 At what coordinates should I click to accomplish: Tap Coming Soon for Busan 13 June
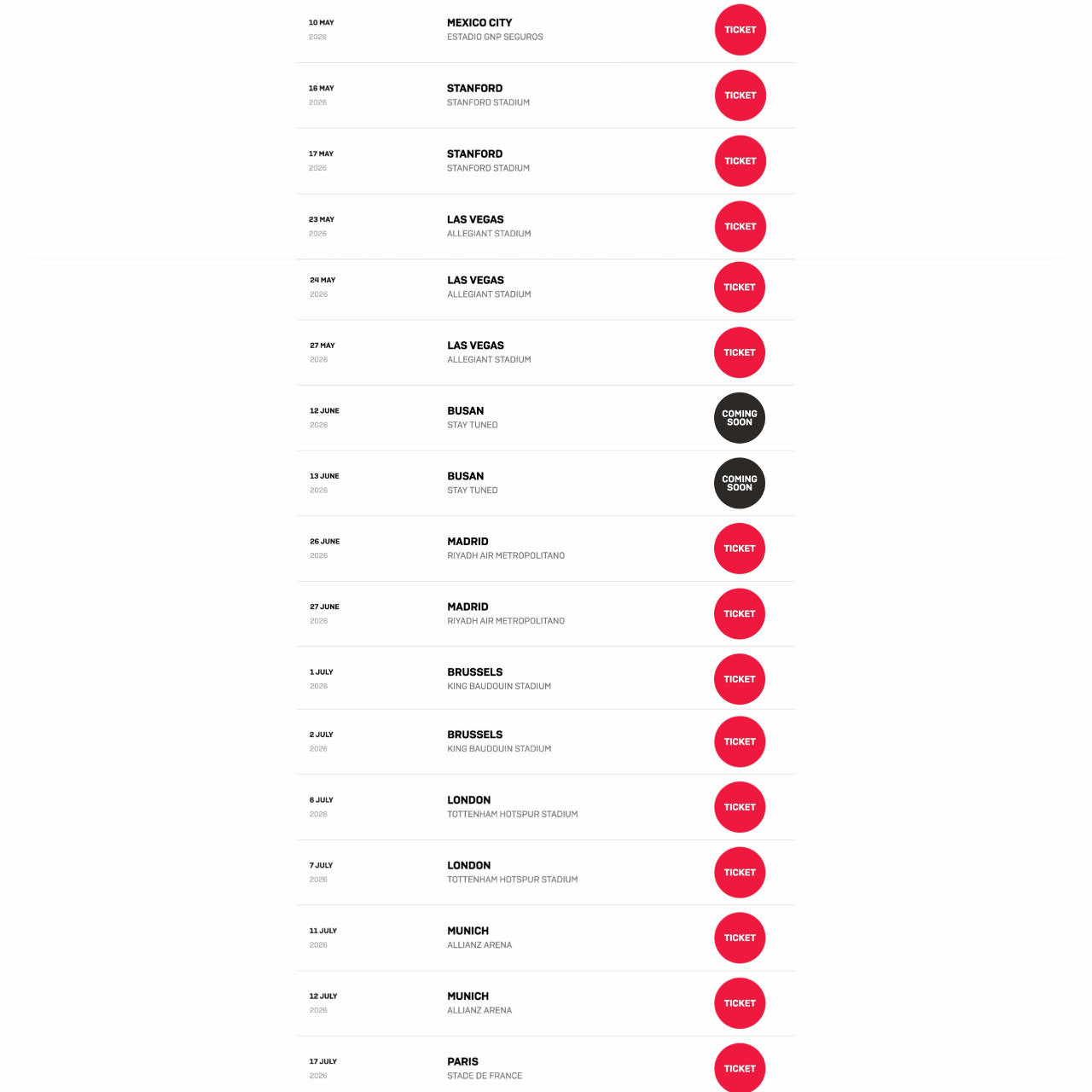tap(739, 484)
